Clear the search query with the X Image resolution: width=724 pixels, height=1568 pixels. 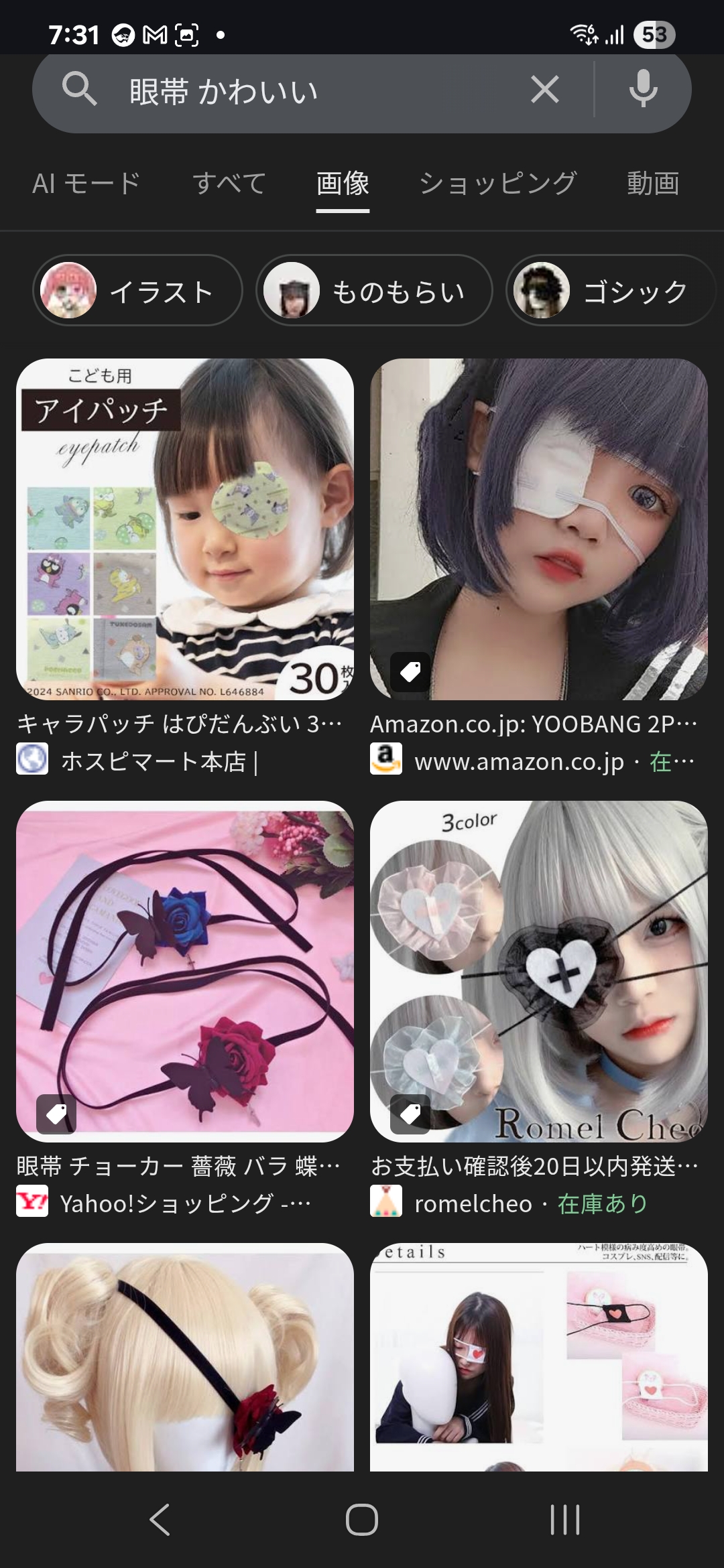(544, 89)
